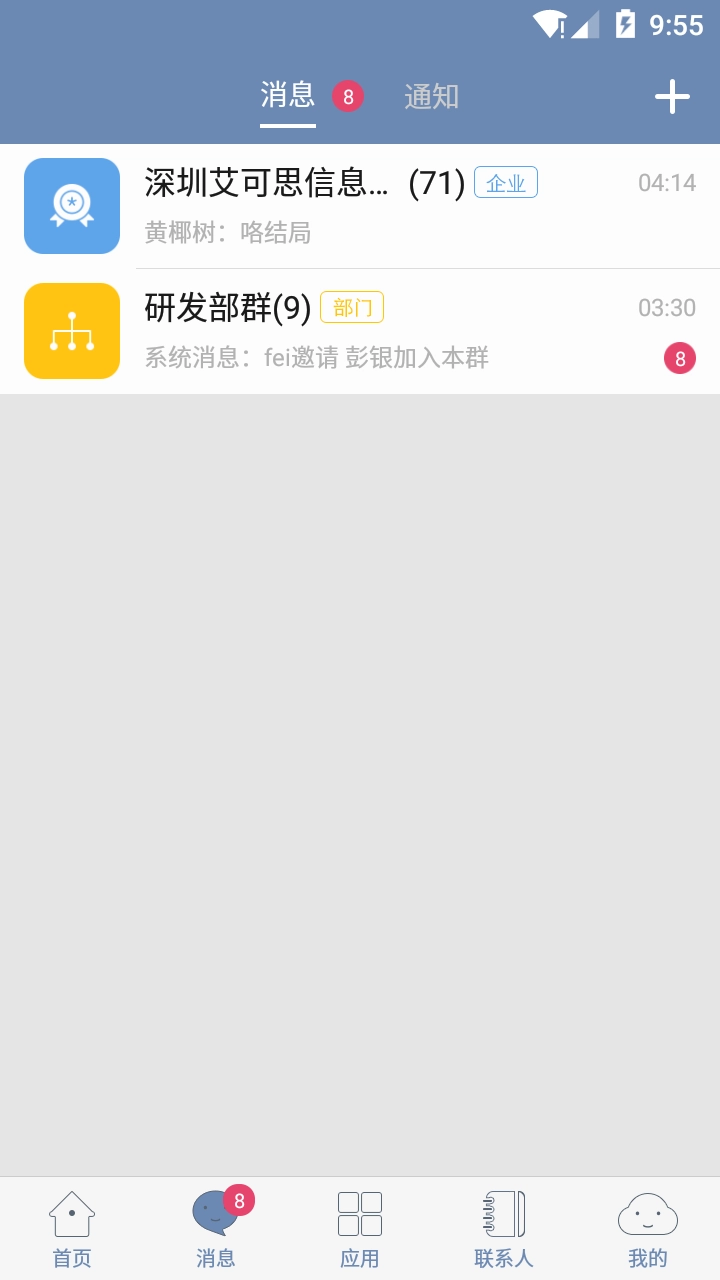Tap the 消息 chat bubble icon in bottom bar
The width and height of the screenshot is (720, 1280).
pyautogui.click(x=215, y=1213)
